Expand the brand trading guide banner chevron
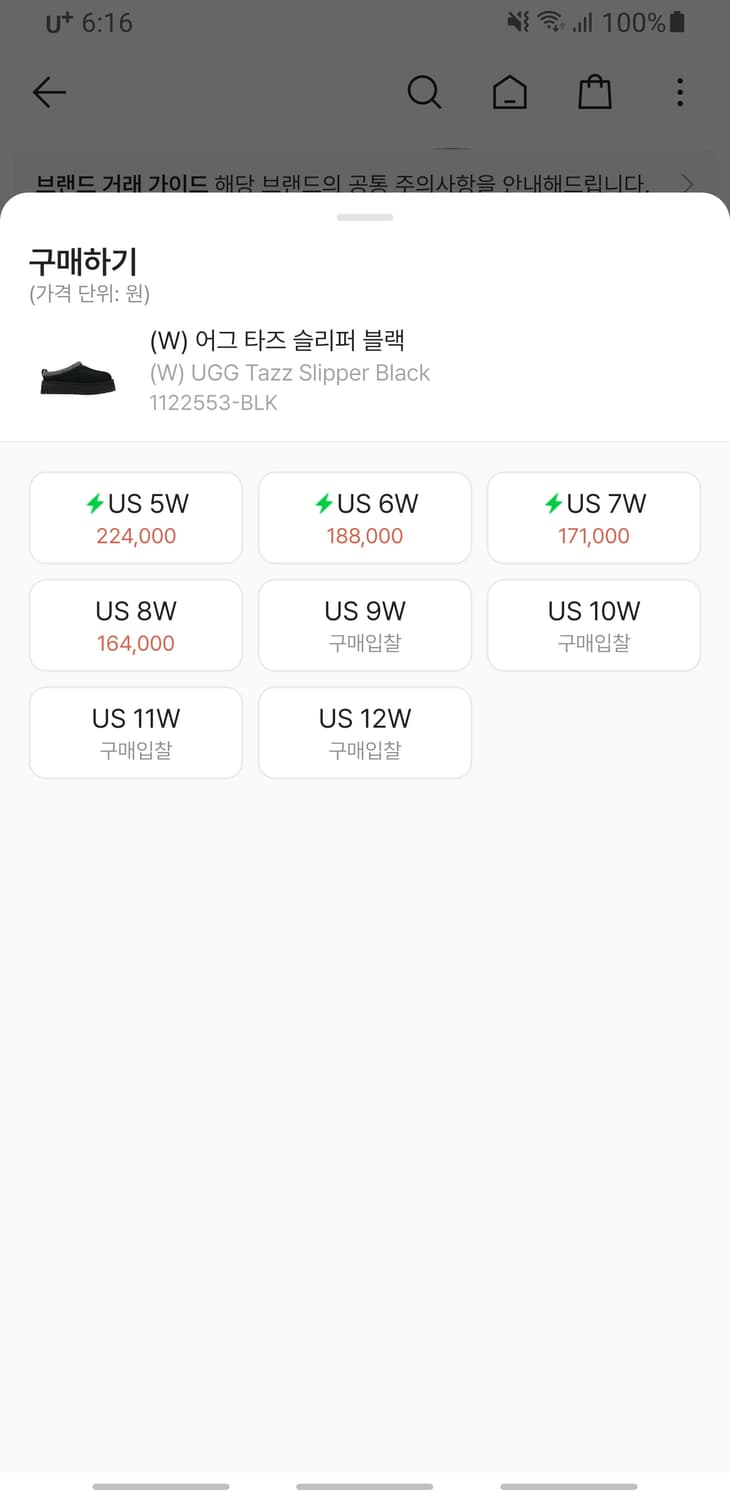The height and width of the screenshot is (1500, 730). (x=688, y=184)
